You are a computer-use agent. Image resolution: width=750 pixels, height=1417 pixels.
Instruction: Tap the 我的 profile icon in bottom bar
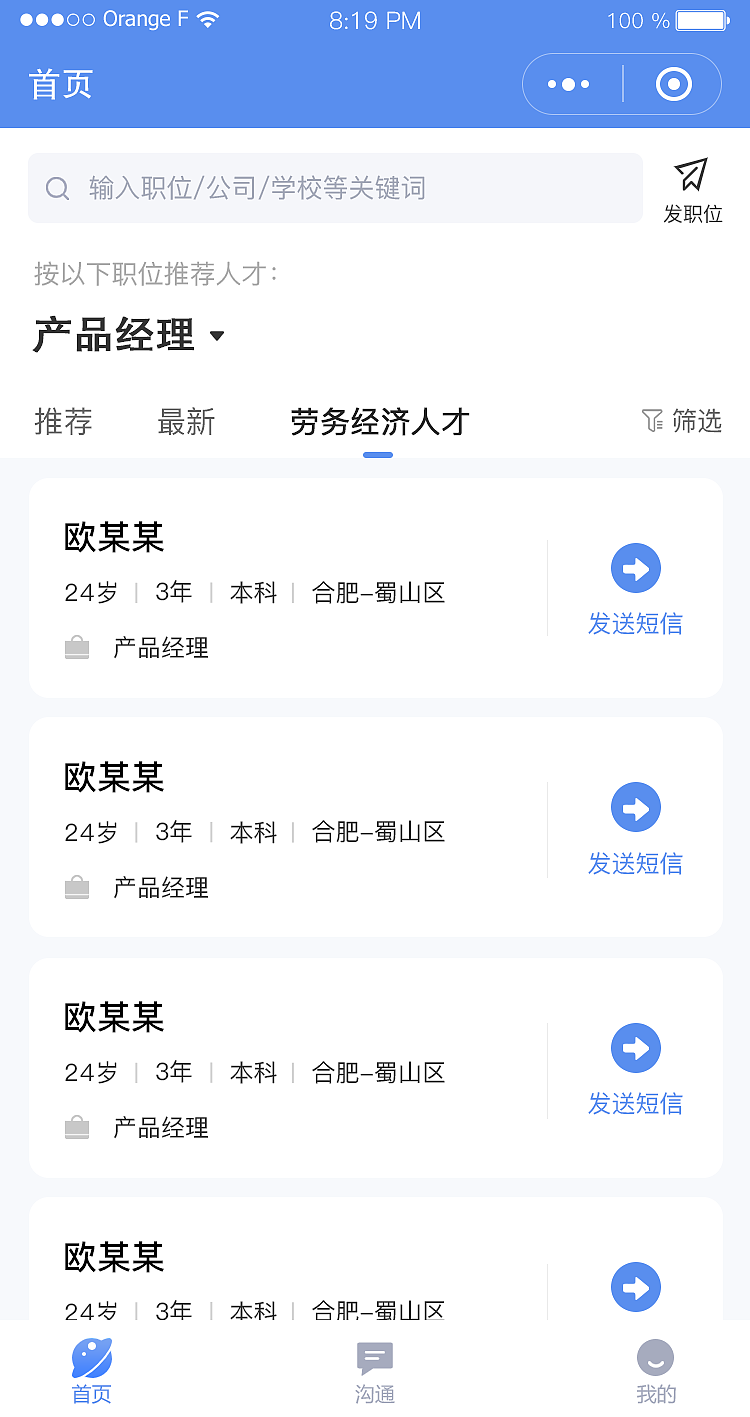click(x=655, y=1358)
